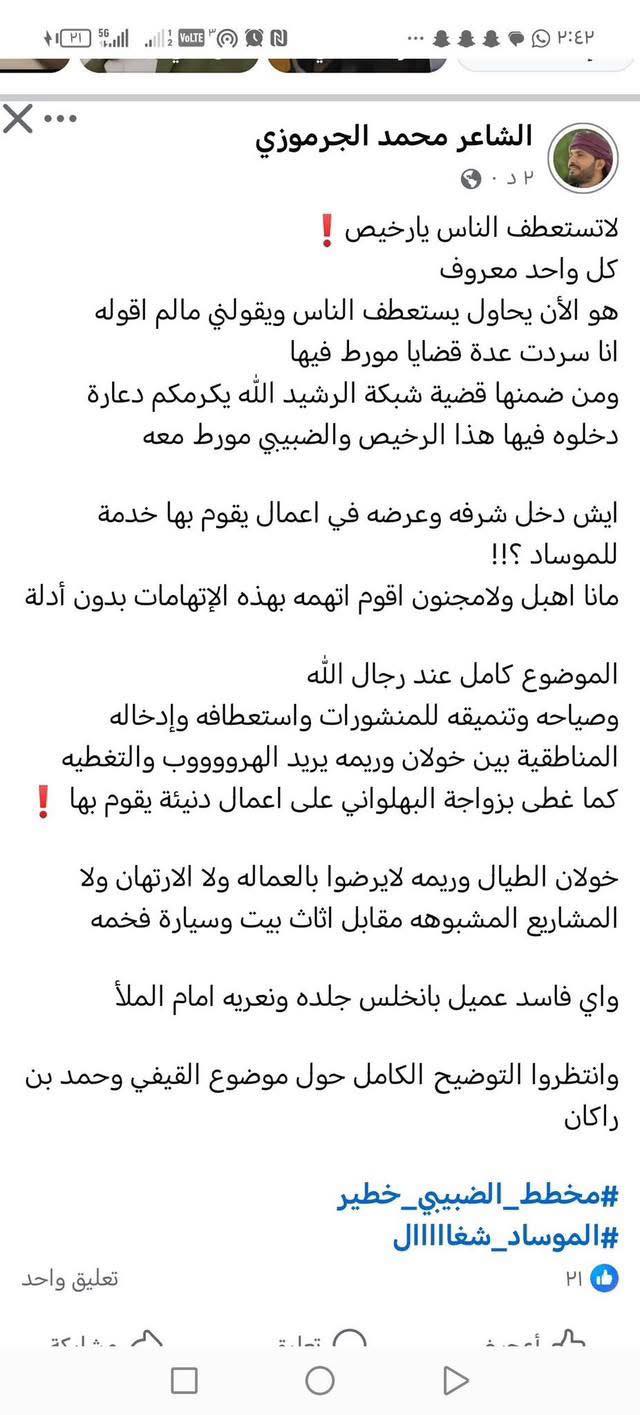View the 21 reactions on the post
640x1415 pixels.
click(592, 1277)
